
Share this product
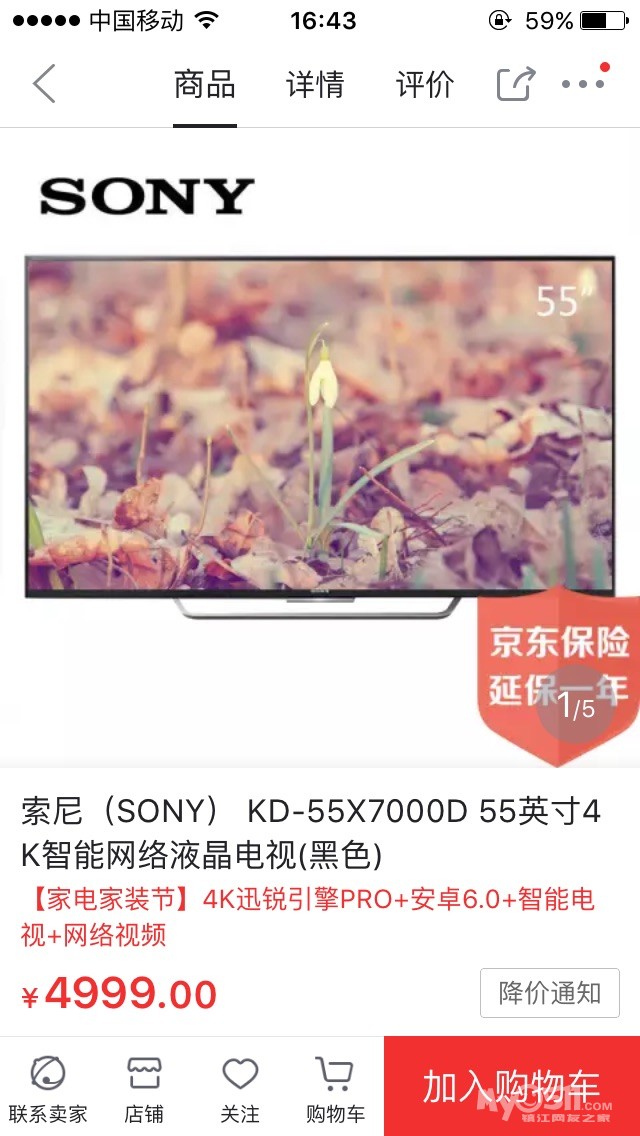[x=516, y=84]
